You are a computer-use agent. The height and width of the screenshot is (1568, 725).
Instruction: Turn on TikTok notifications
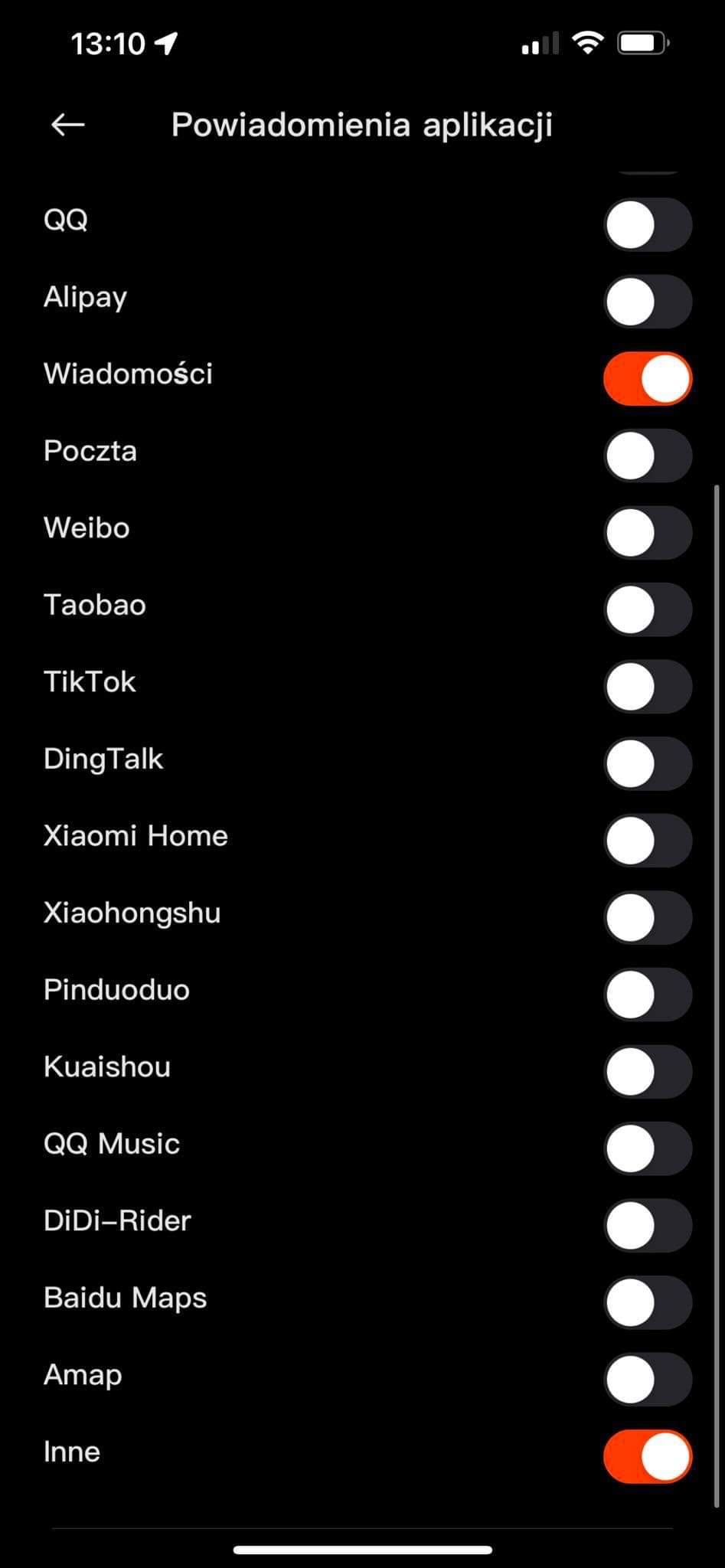(x=647, y=687)
